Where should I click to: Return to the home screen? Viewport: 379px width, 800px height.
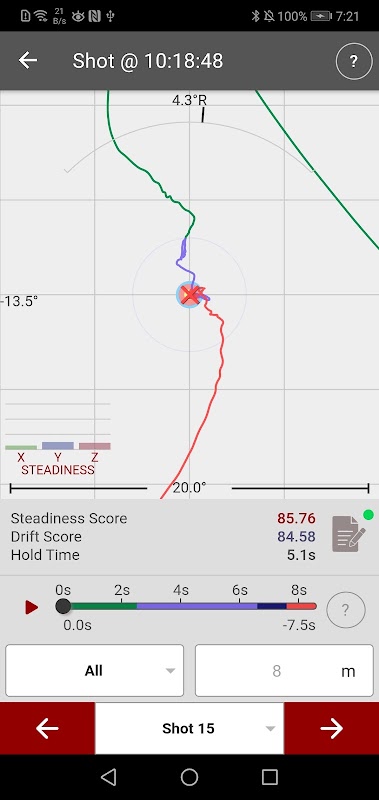[189, 777]
